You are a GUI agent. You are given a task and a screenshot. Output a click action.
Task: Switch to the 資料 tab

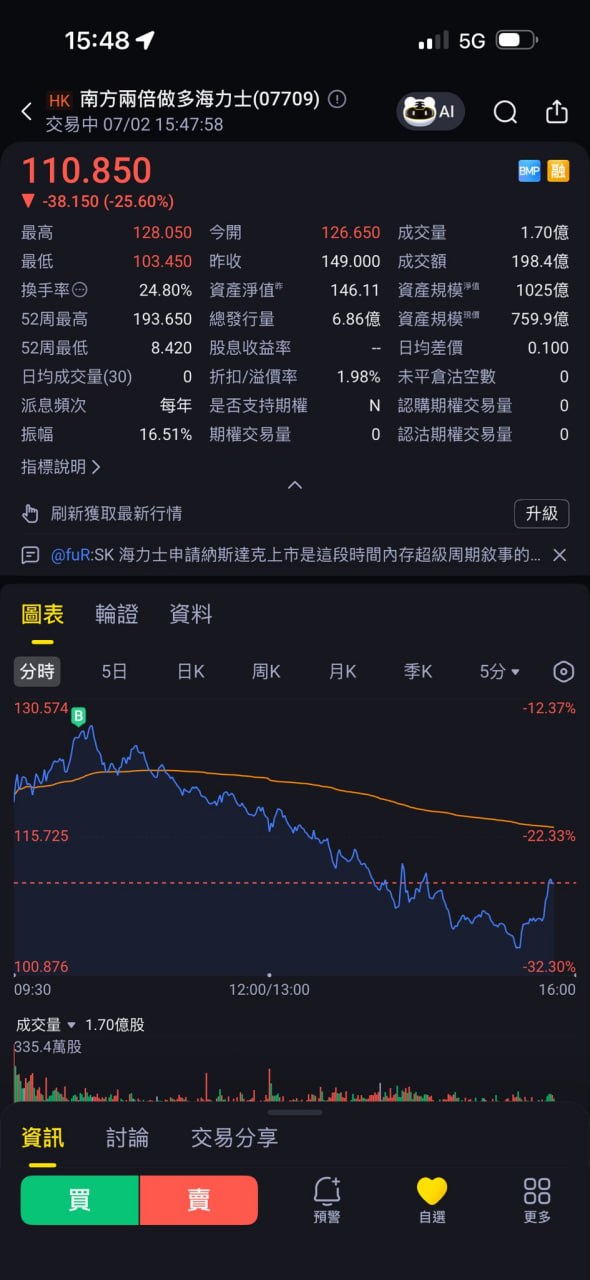point(191,614)
